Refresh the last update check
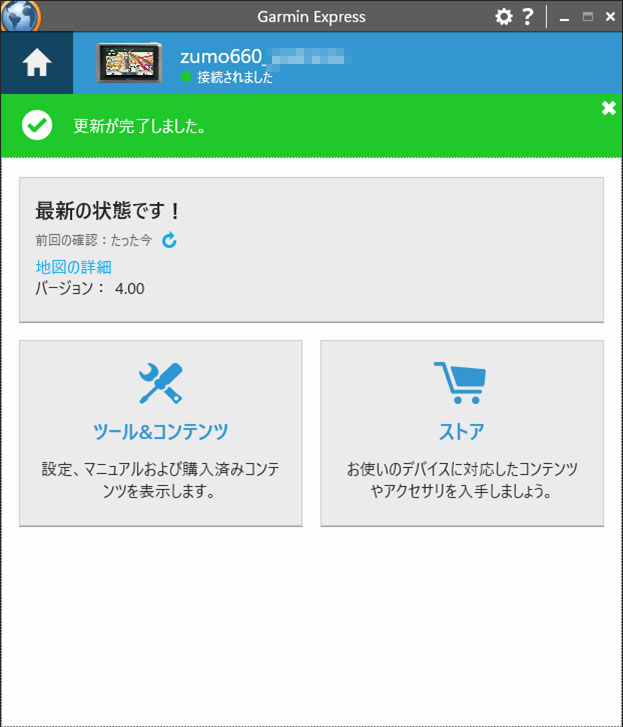 coord(169,240)
